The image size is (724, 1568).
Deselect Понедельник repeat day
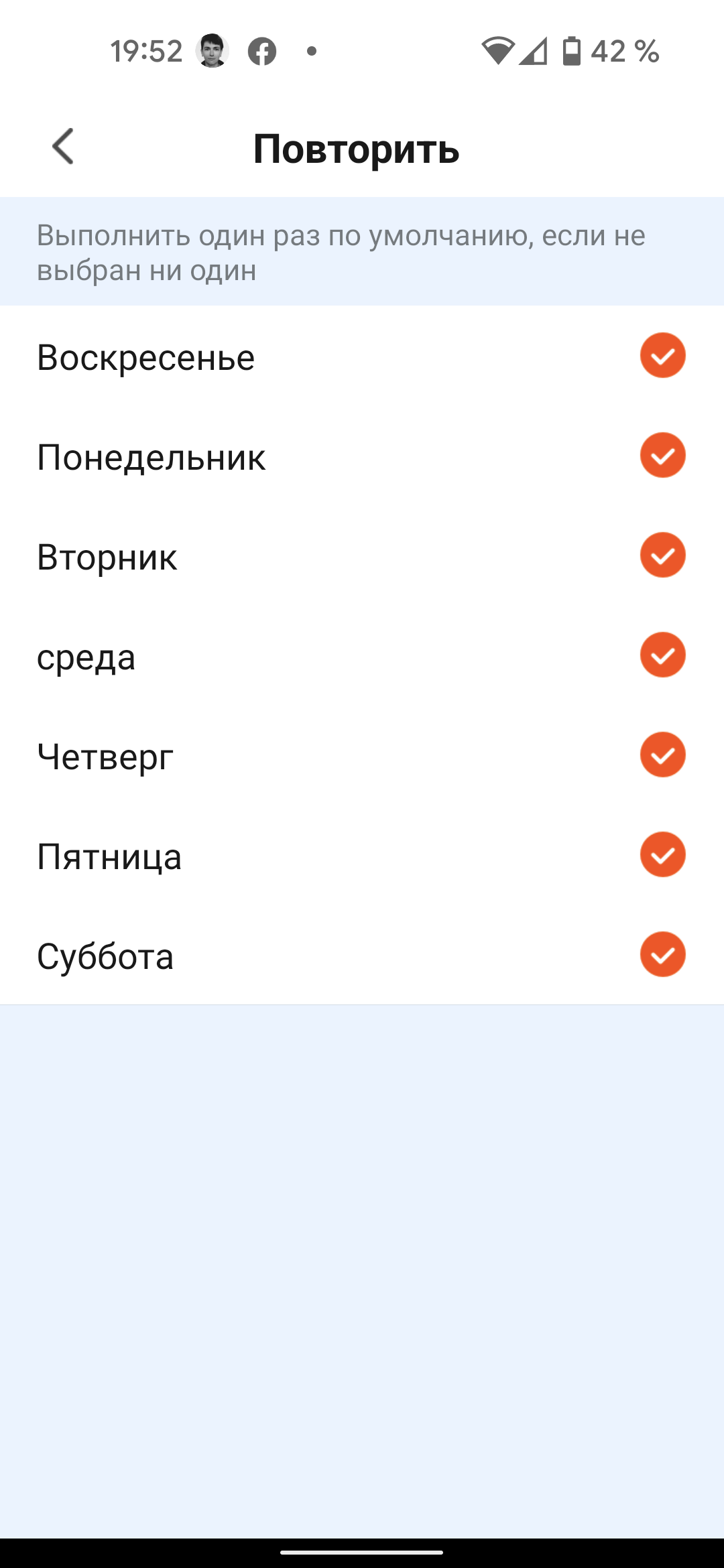tap(662, 455)
